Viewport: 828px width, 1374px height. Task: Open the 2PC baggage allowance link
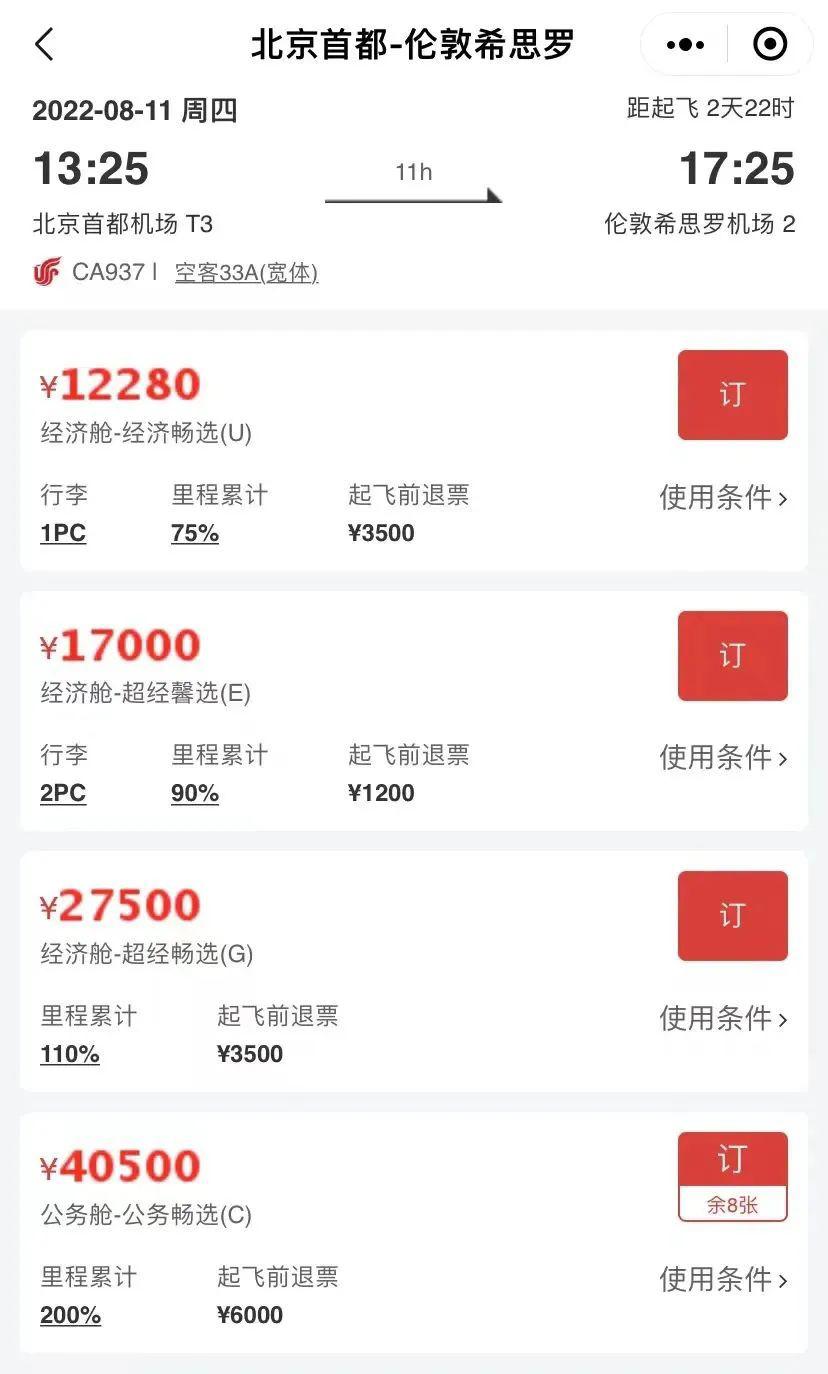pos(63,793)
